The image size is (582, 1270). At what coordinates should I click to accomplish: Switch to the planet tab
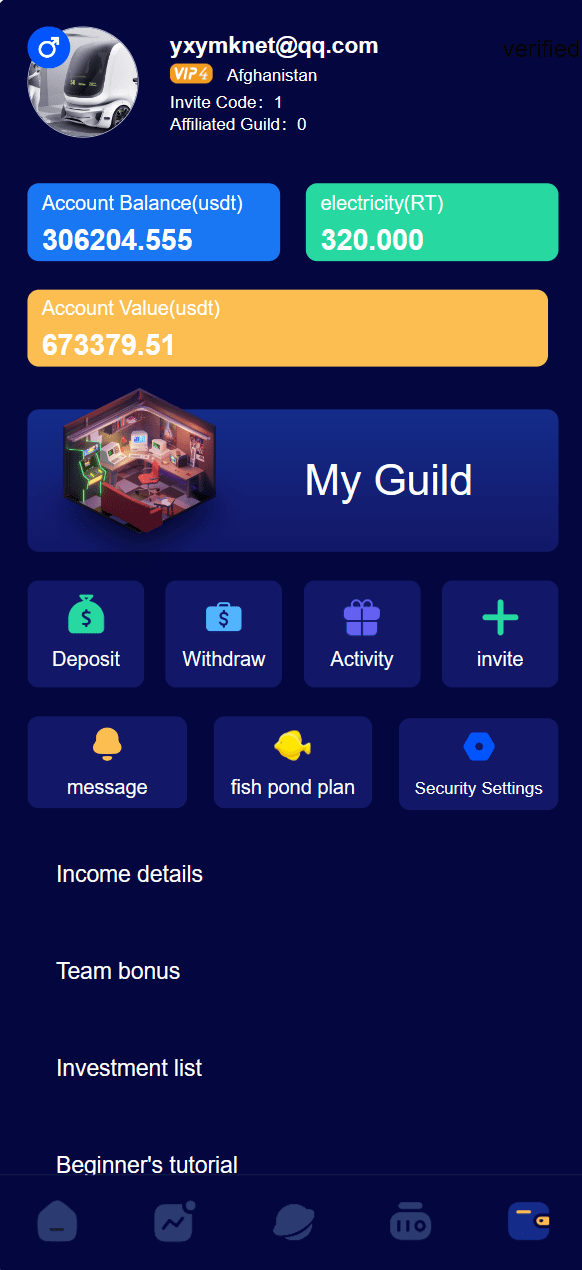[293, 1221]
